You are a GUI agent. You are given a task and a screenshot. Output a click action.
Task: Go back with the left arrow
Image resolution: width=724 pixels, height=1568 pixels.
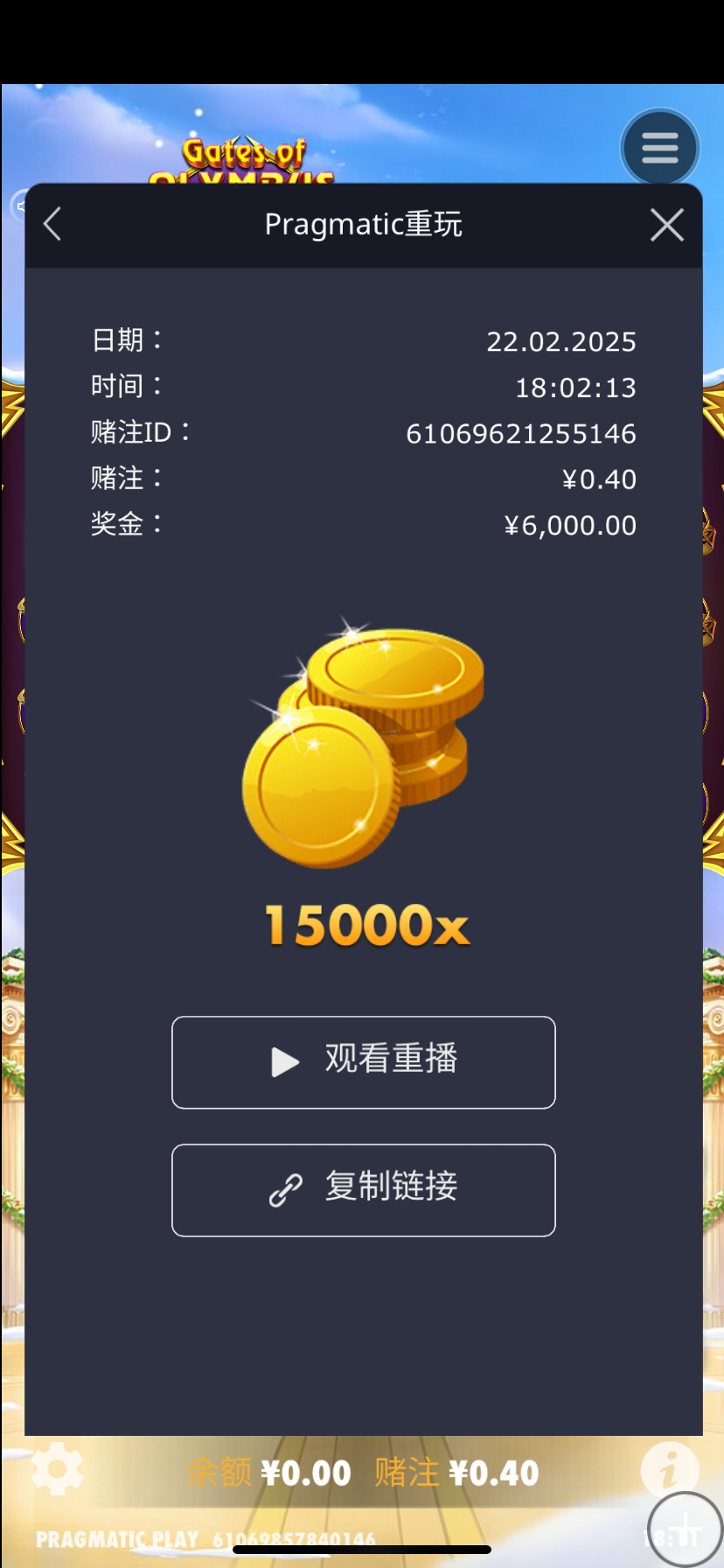click(x=52, y=225)
